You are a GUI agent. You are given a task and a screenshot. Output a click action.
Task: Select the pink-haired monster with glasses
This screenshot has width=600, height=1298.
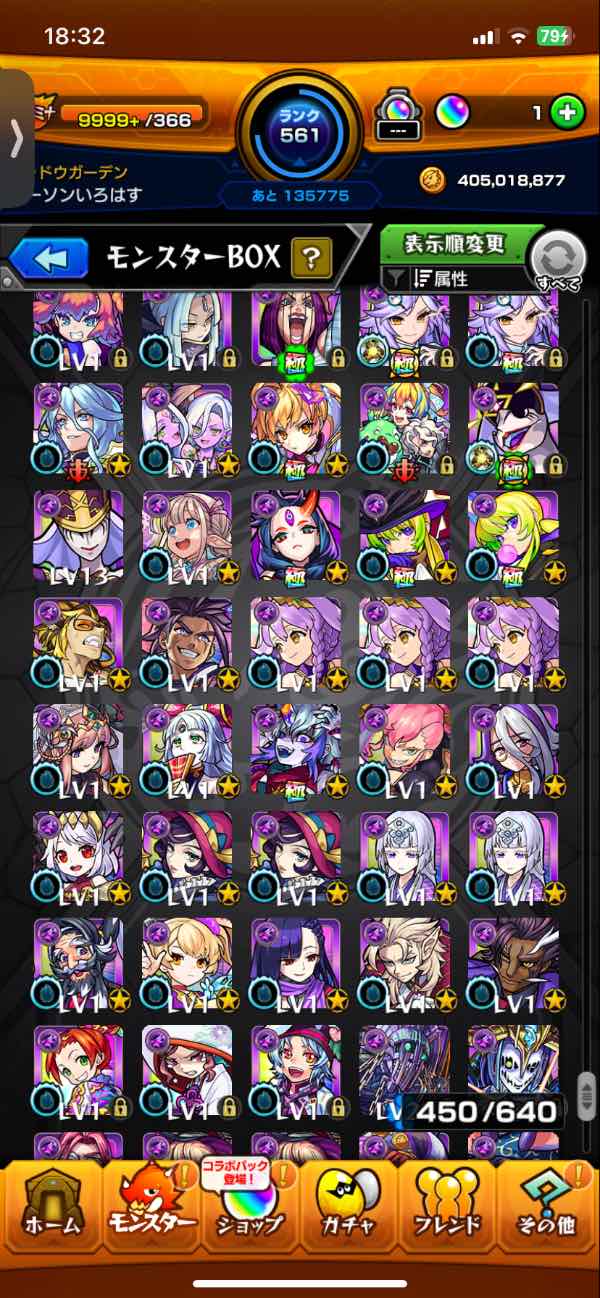404,749
